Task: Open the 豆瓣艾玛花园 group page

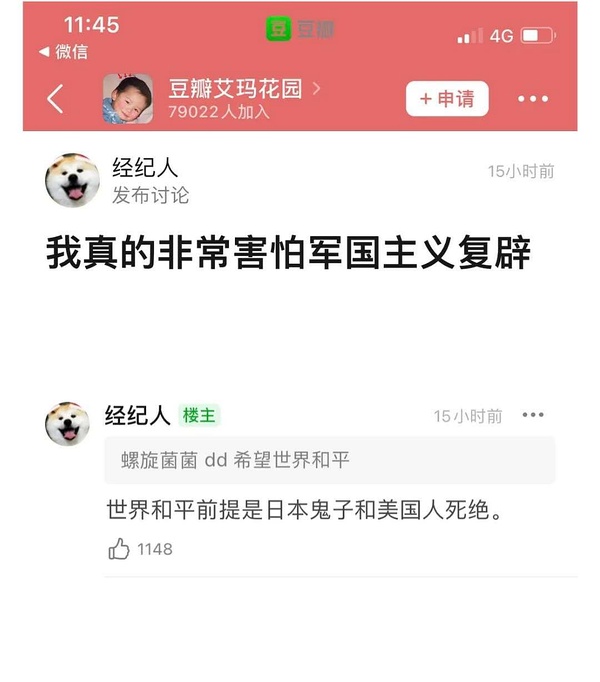Action: (x=235, y=89)
